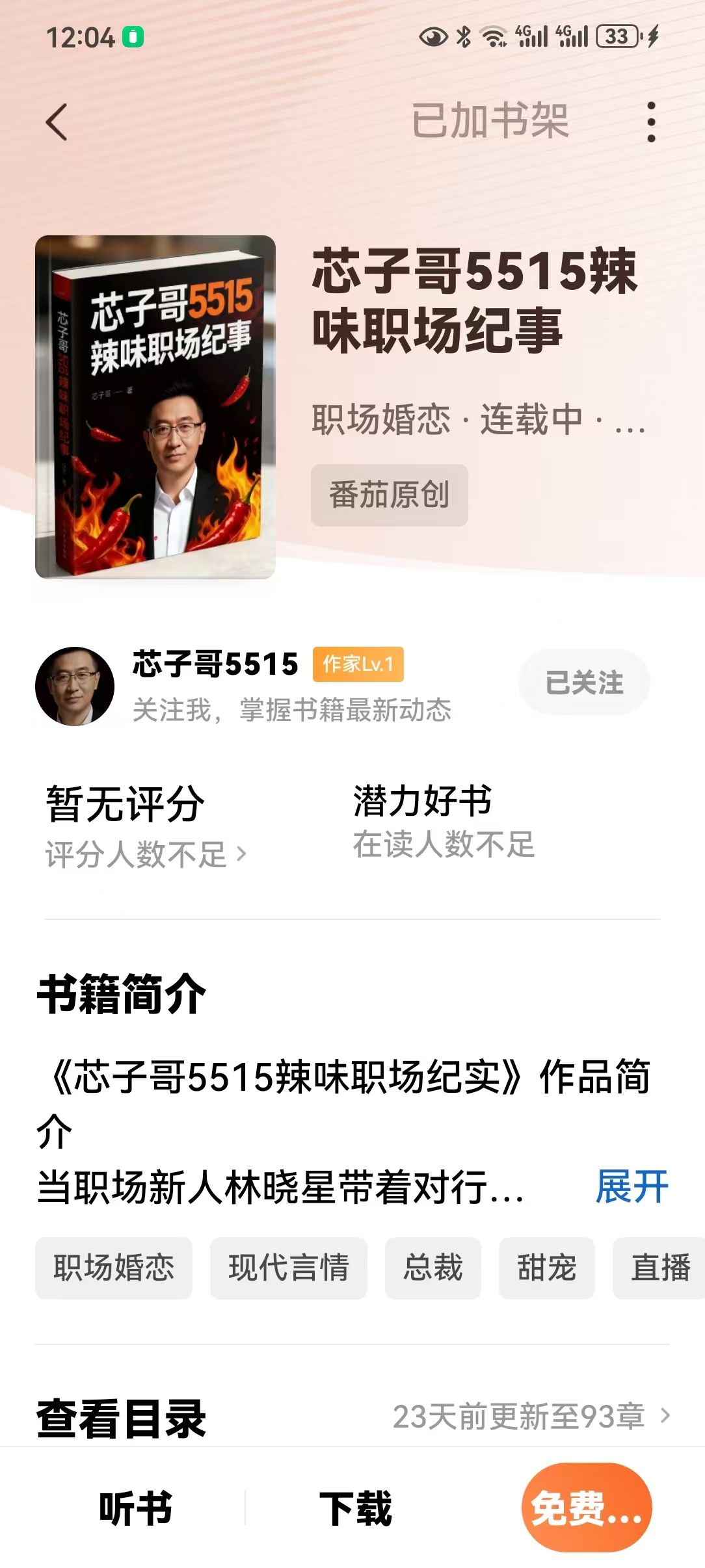This screenshot has height=1568, width=705.
Task: Open the three-dot overflow menu
Action: [x=651, y=122]
